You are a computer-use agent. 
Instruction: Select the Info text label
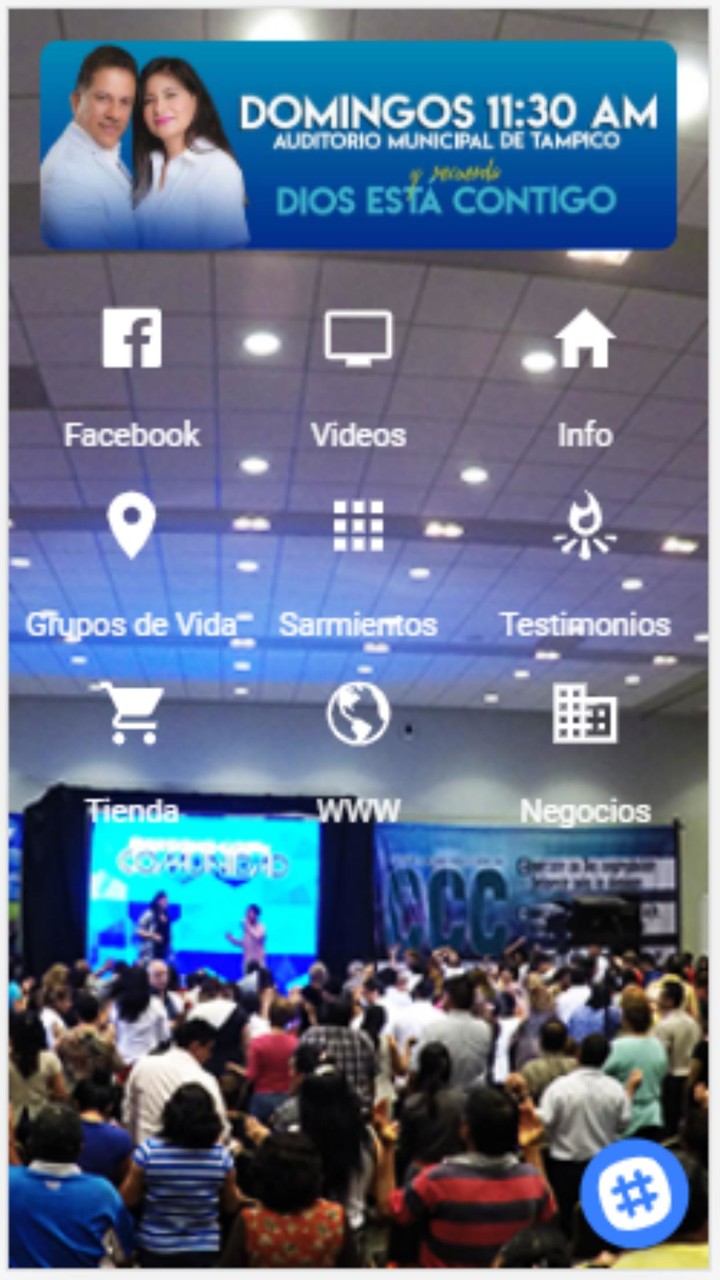[586, 435]
